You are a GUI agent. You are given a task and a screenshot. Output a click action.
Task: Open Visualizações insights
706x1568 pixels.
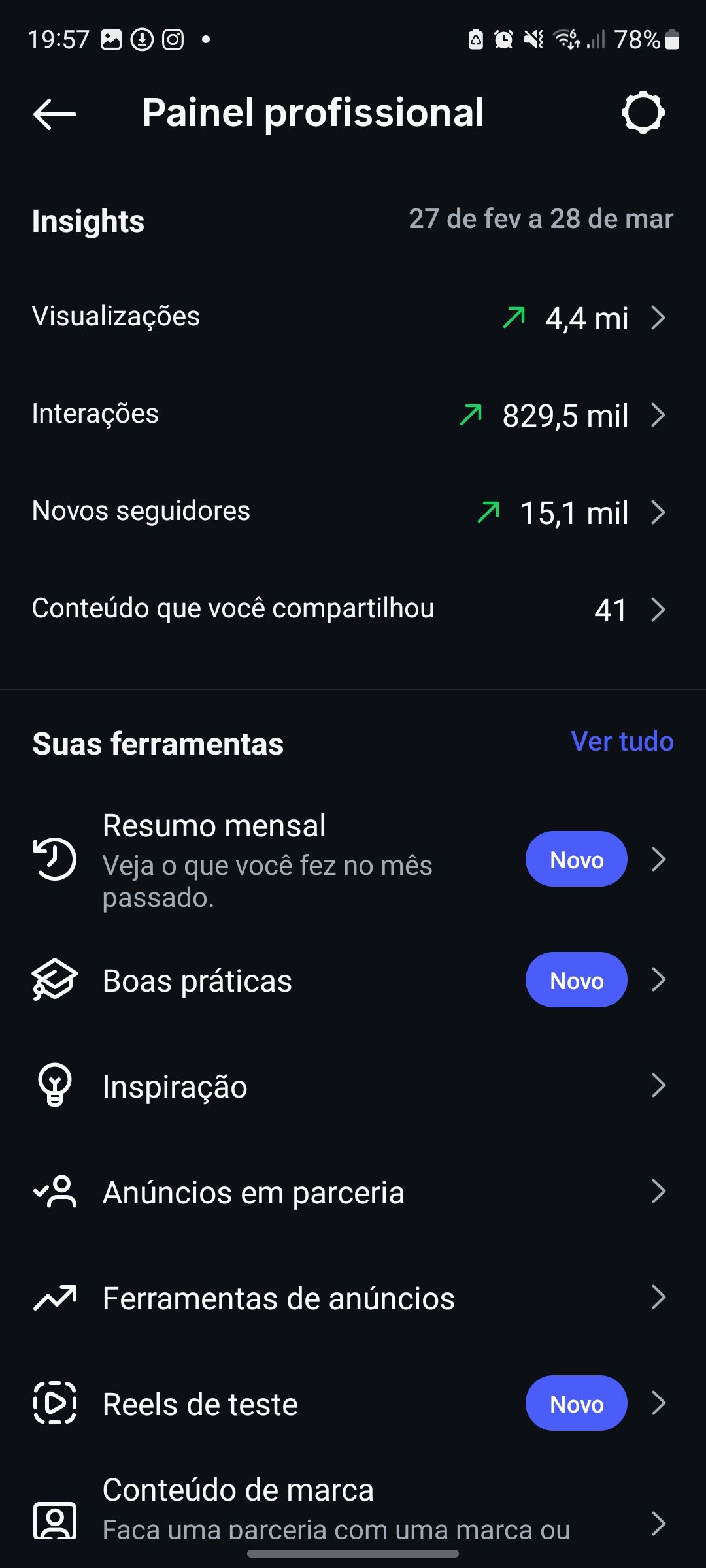[x=353, y=318]
